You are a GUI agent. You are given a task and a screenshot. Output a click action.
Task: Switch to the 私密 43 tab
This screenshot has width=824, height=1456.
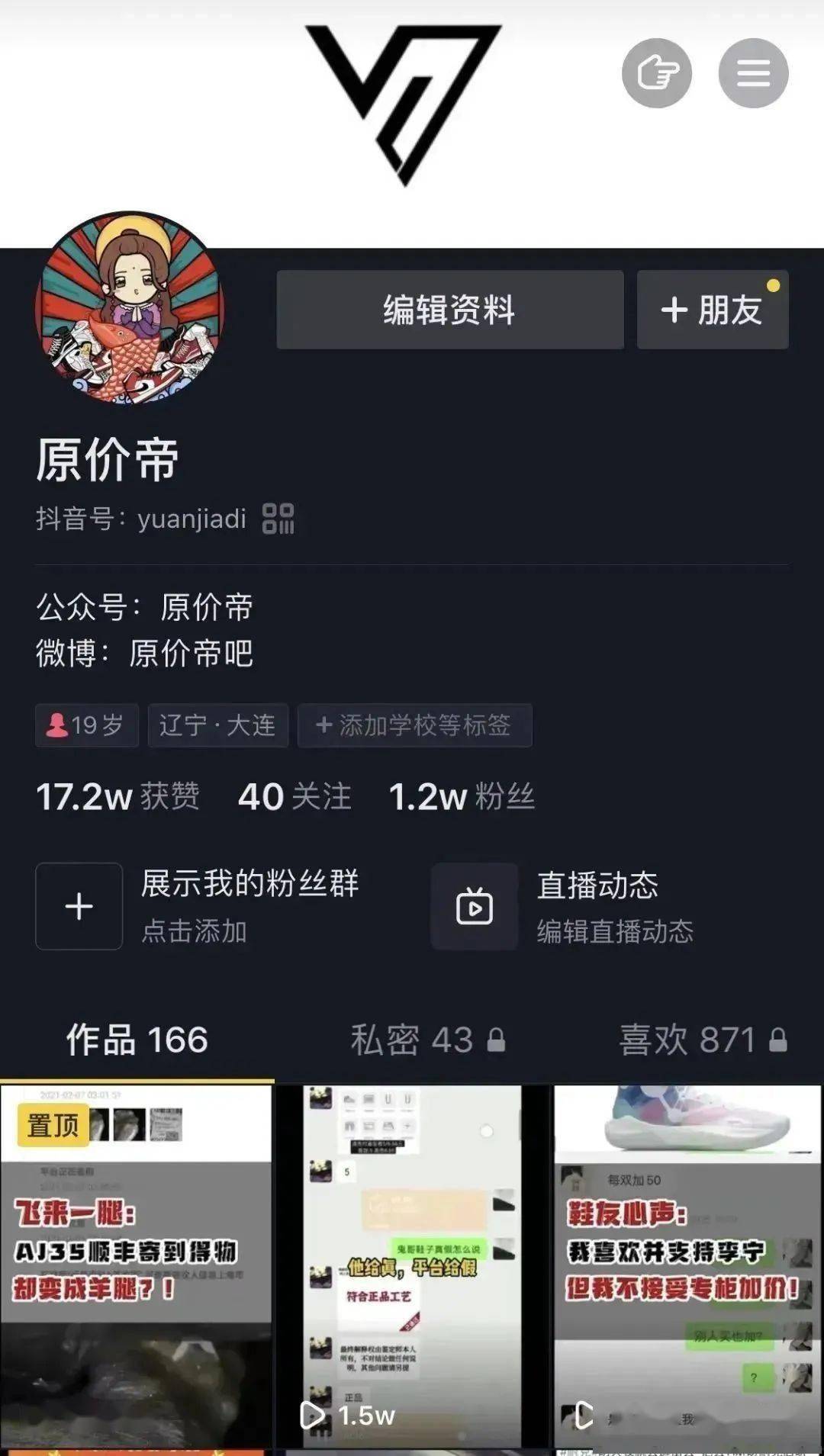(427, 1040)
